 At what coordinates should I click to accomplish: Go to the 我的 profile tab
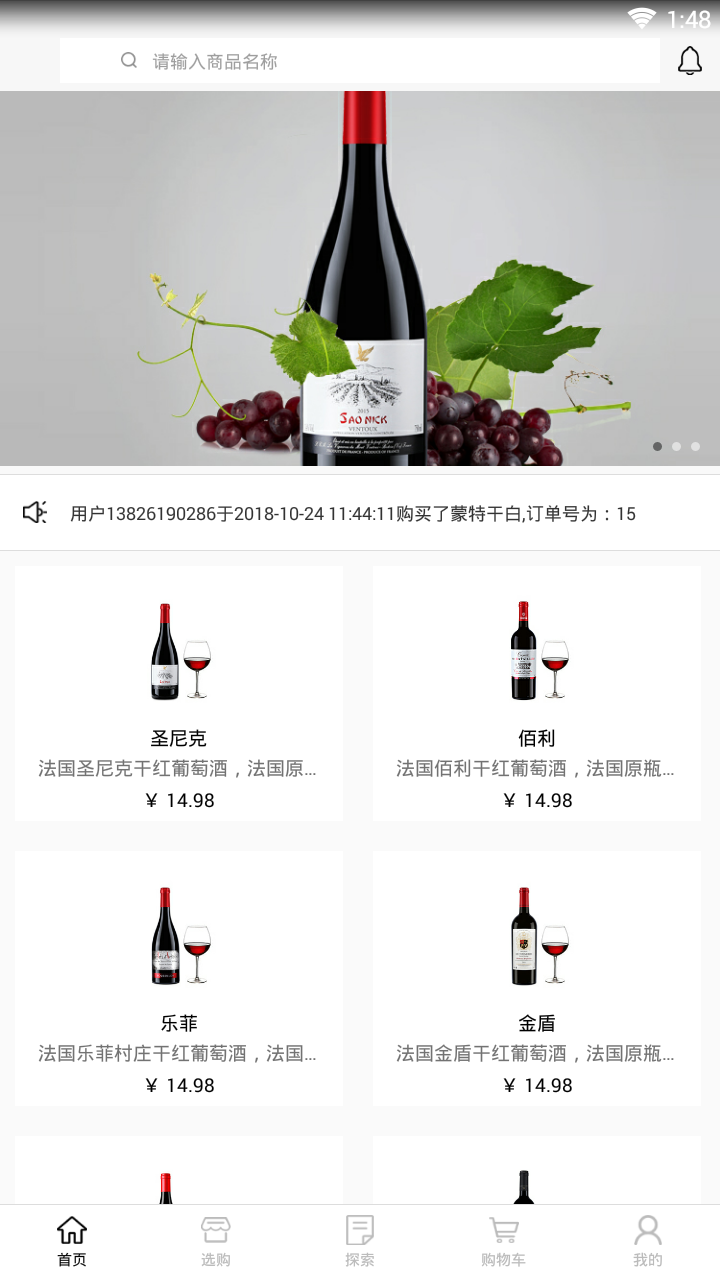click(648, 1242)
